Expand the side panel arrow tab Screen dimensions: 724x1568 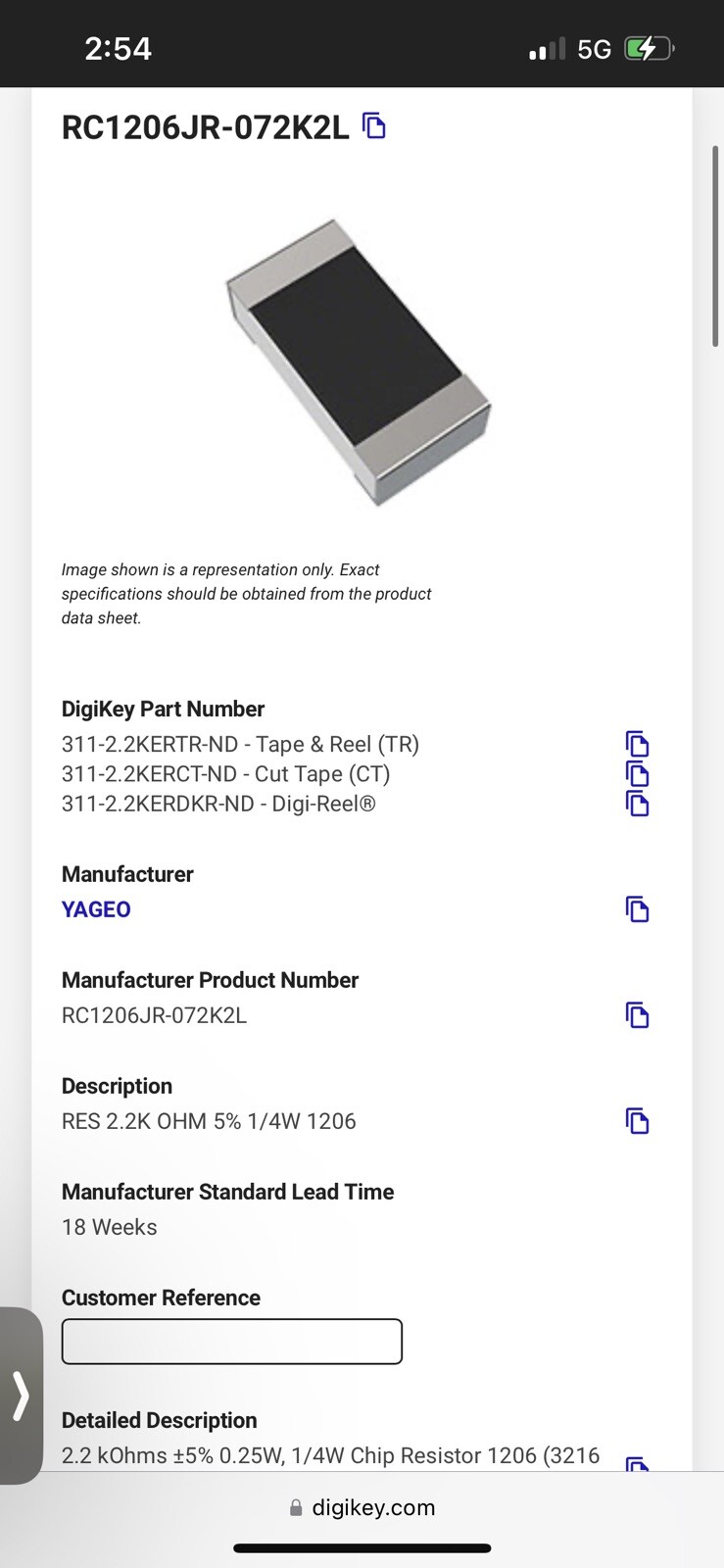(x=21, y=1396)
